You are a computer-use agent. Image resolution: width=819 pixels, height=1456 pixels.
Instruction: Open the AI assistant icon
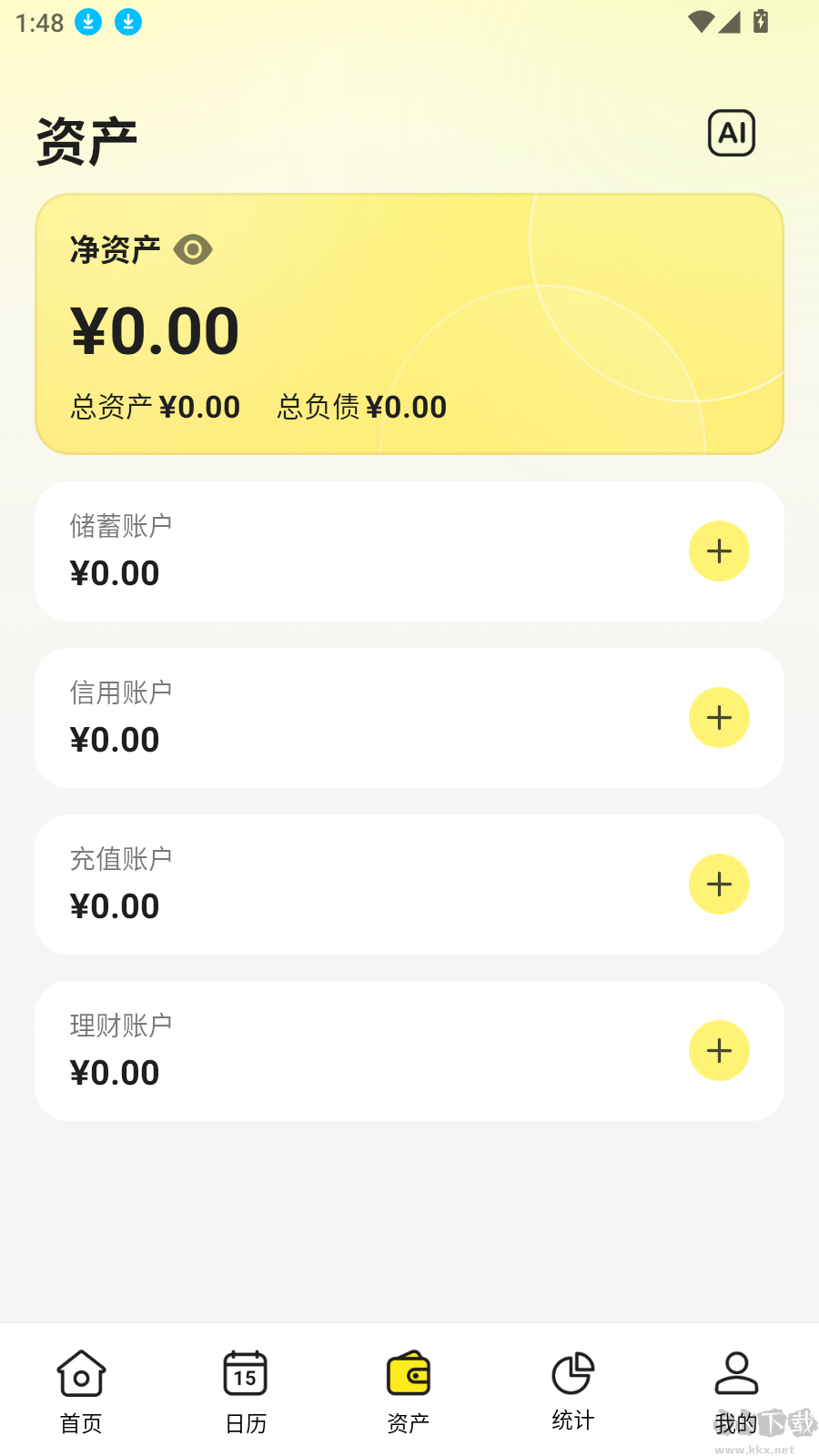pyautogui.click(x=732, y=133)
